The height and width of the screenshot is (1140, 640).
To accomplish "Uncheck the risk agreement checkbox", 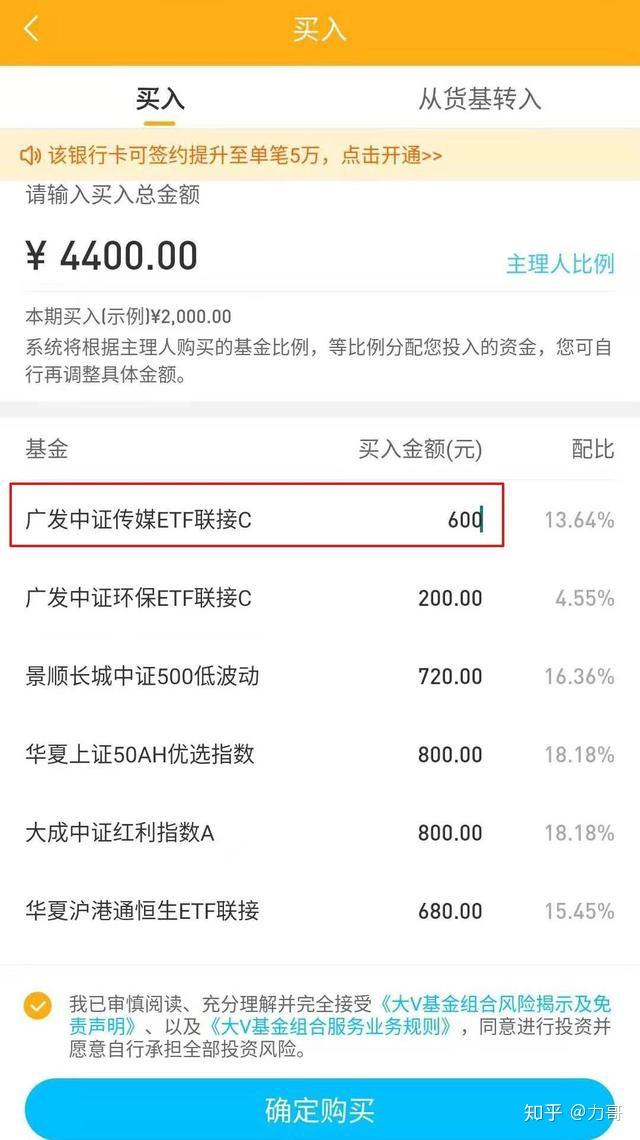I will [x=38, y=1007].
